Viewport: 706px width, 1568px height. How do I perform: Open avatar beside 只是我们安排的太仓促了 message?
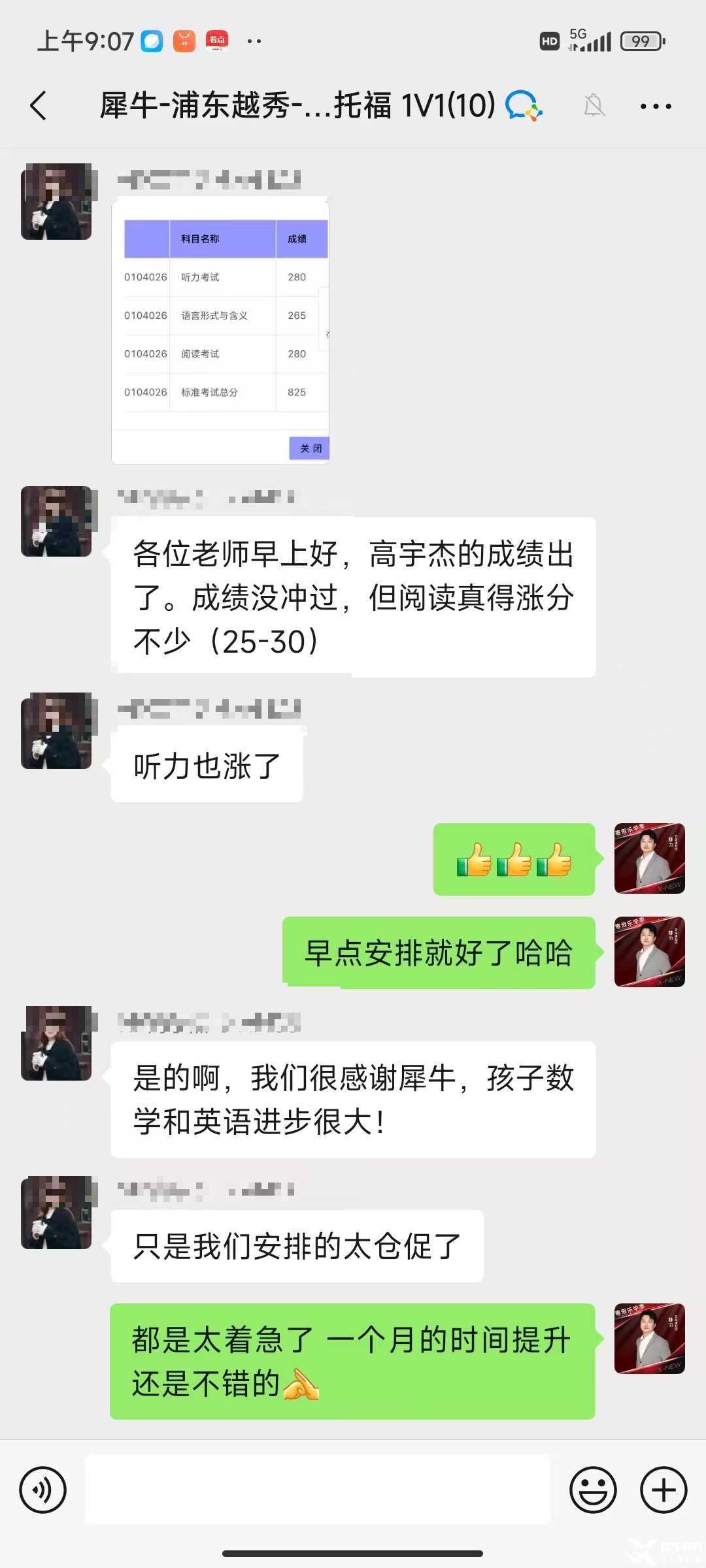click(56, 1213)
